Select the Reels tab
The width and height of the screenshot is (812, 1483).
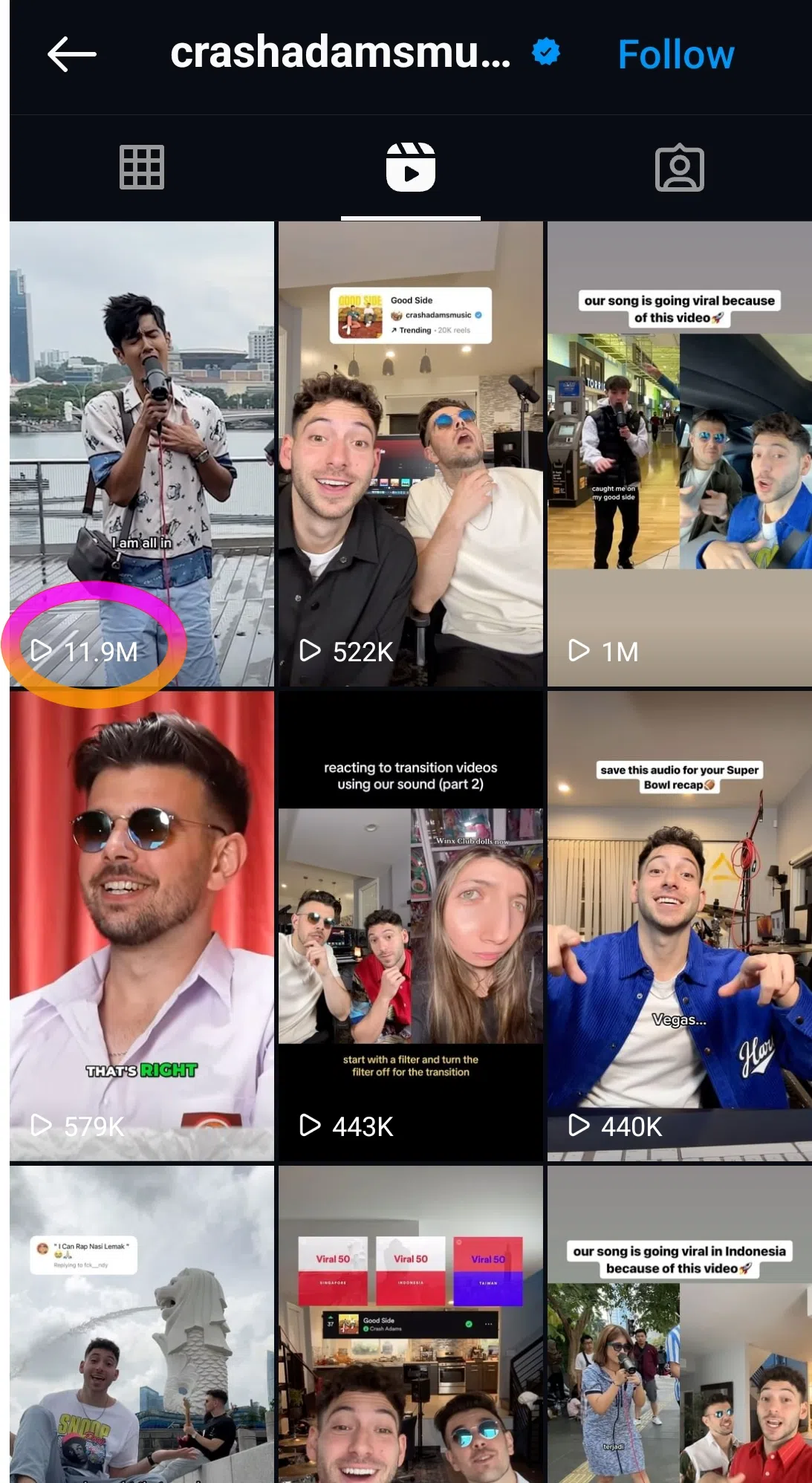(x=410, y=168)
